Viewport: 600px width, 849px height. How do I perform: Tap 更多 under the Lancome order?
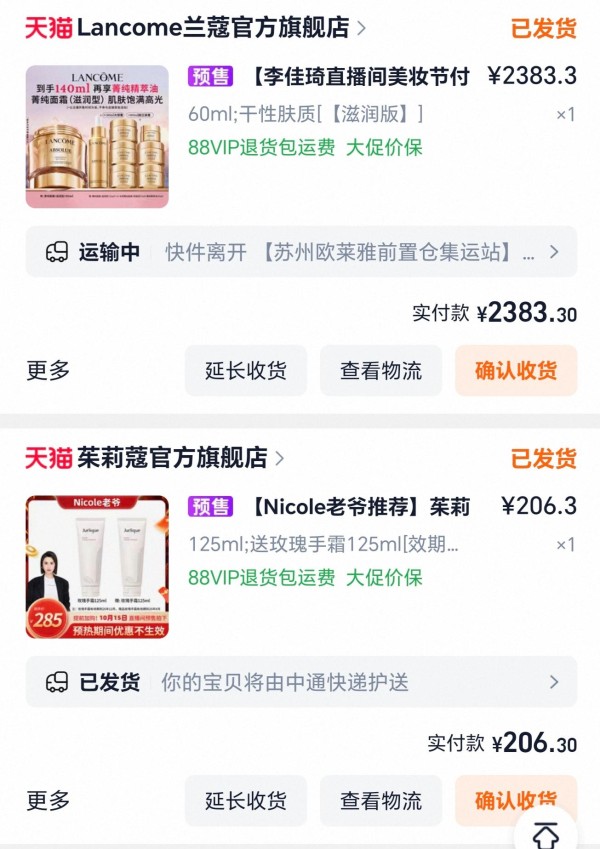(x=48, y=371)
